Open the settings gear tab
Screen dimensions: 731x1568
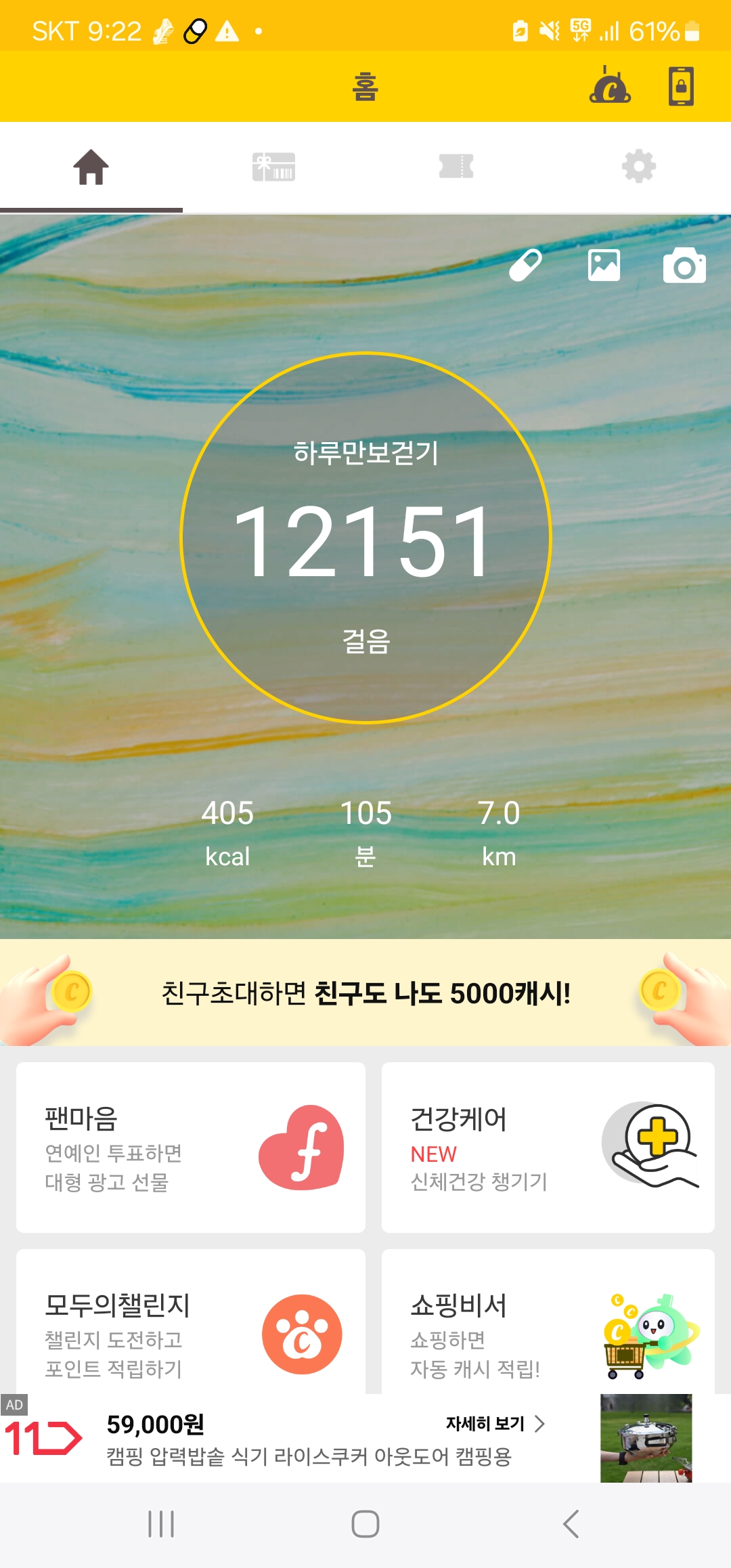pos(639,167)
